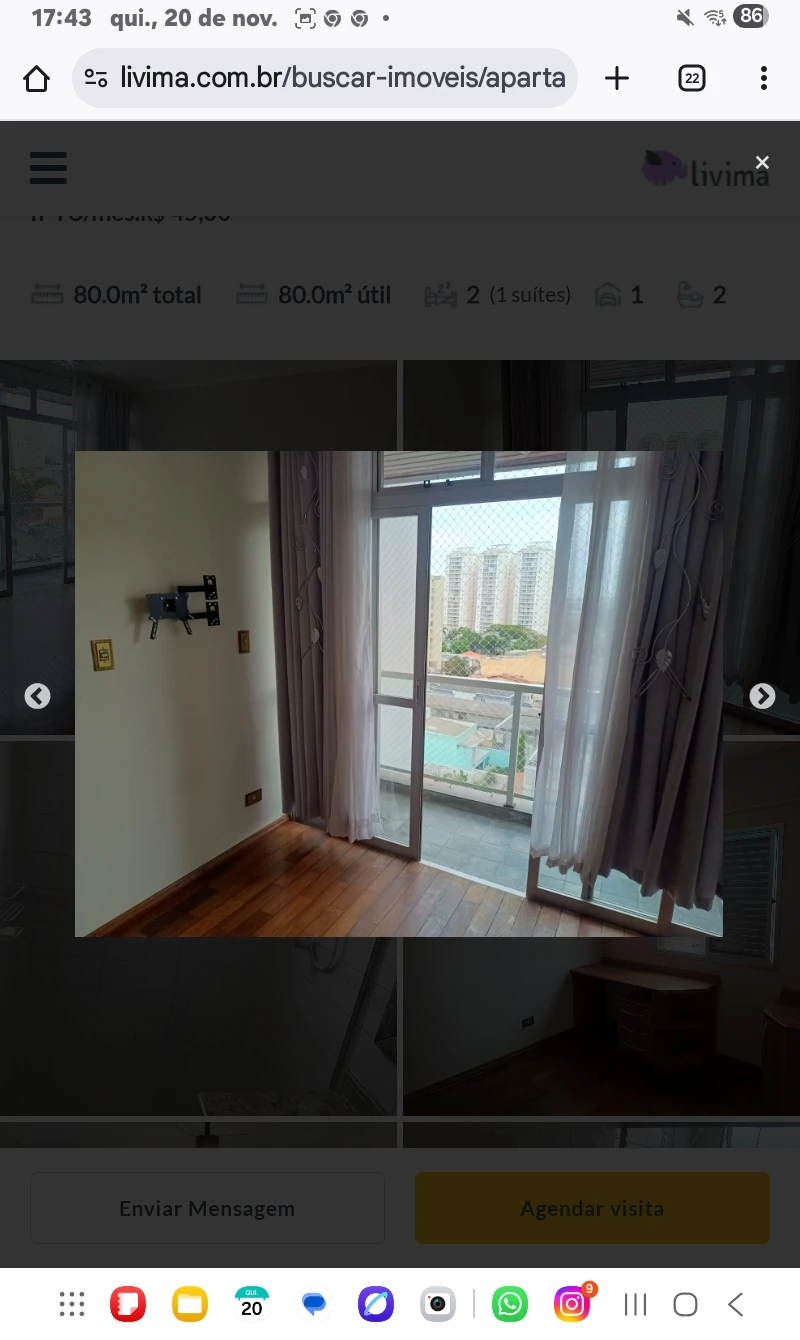
Task: Open the app drawer grid
Action: (x=72, y=1304)
